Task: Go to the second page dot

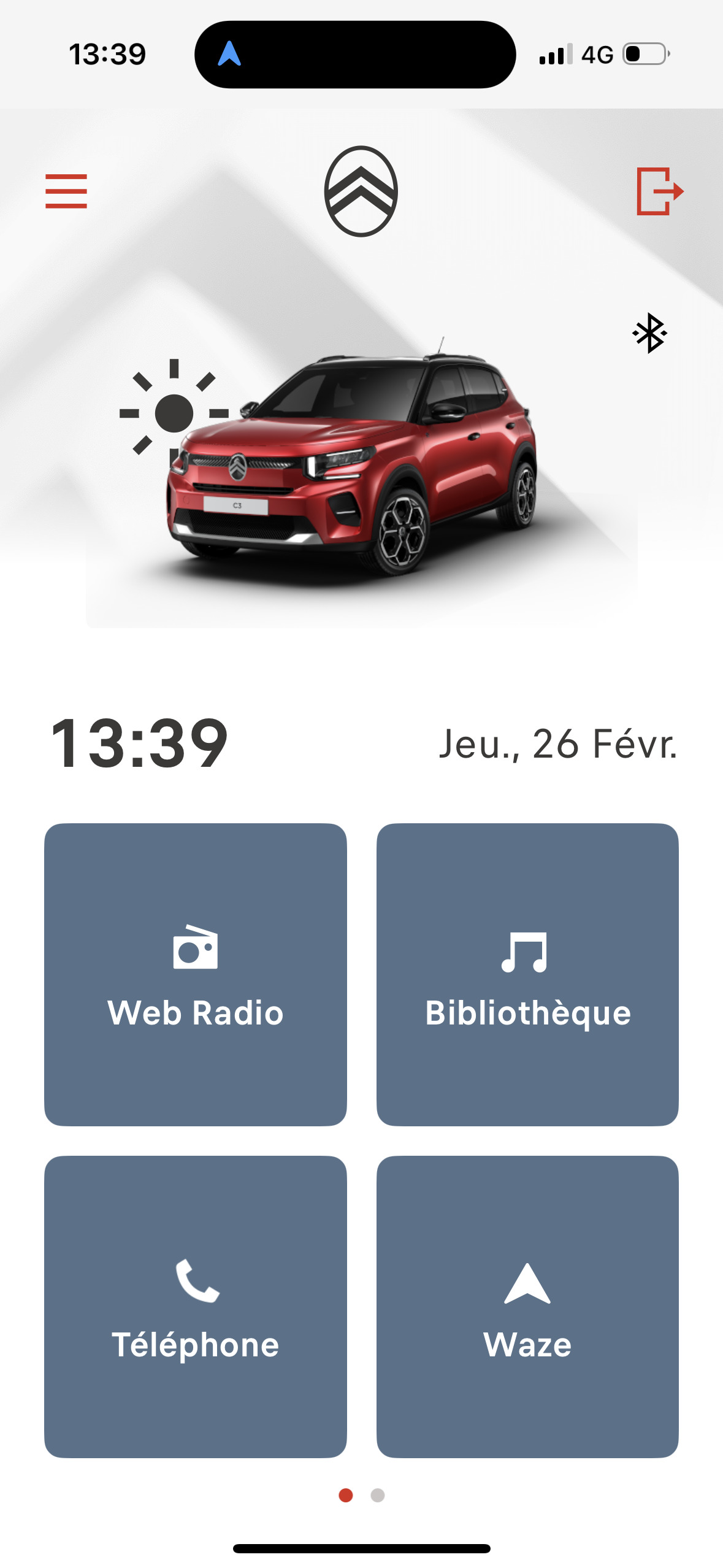Action: [378, 1495]
